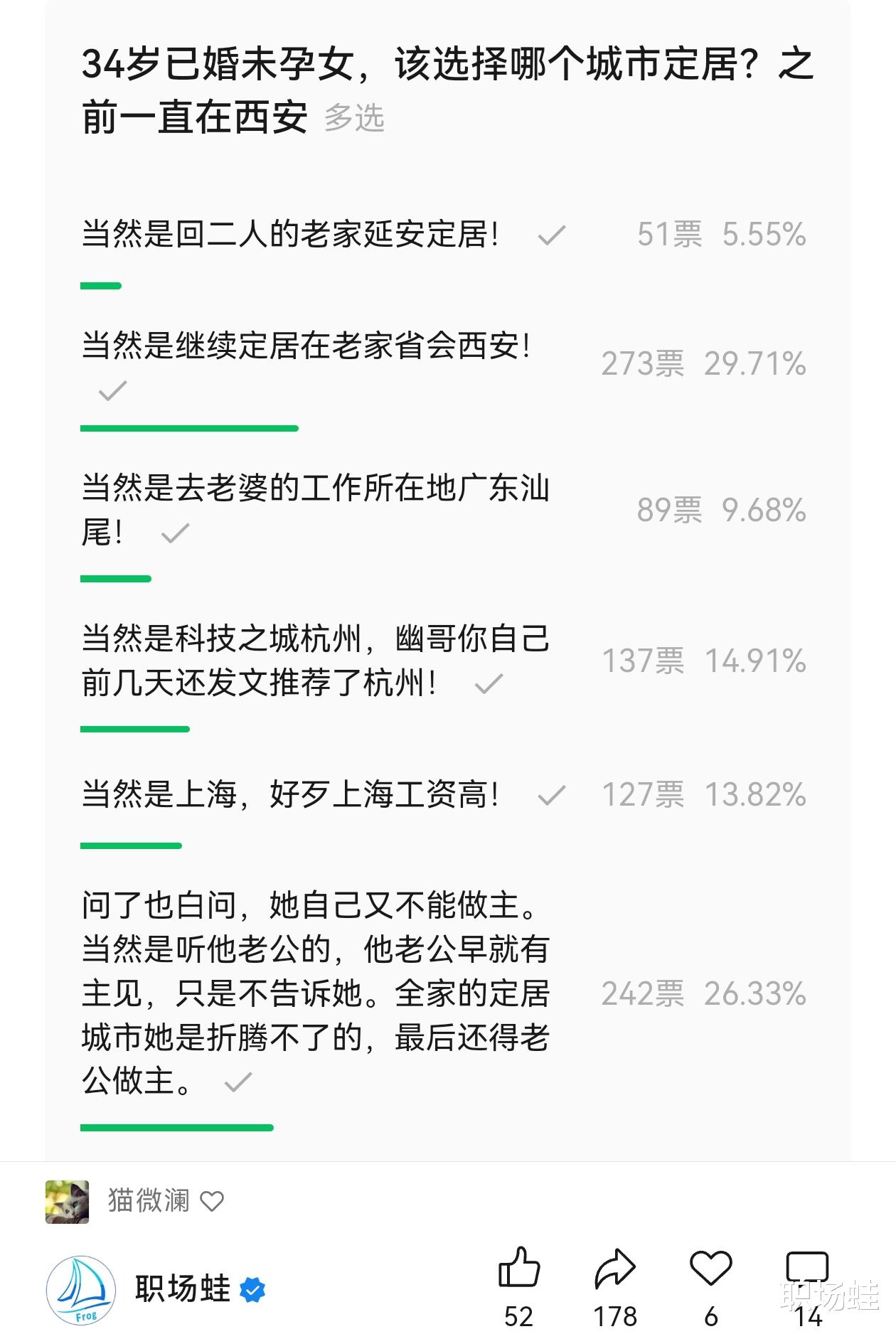Choose the 听他老公的 poll option
This screenshot has height=1334, width=896.
point(444,993)
